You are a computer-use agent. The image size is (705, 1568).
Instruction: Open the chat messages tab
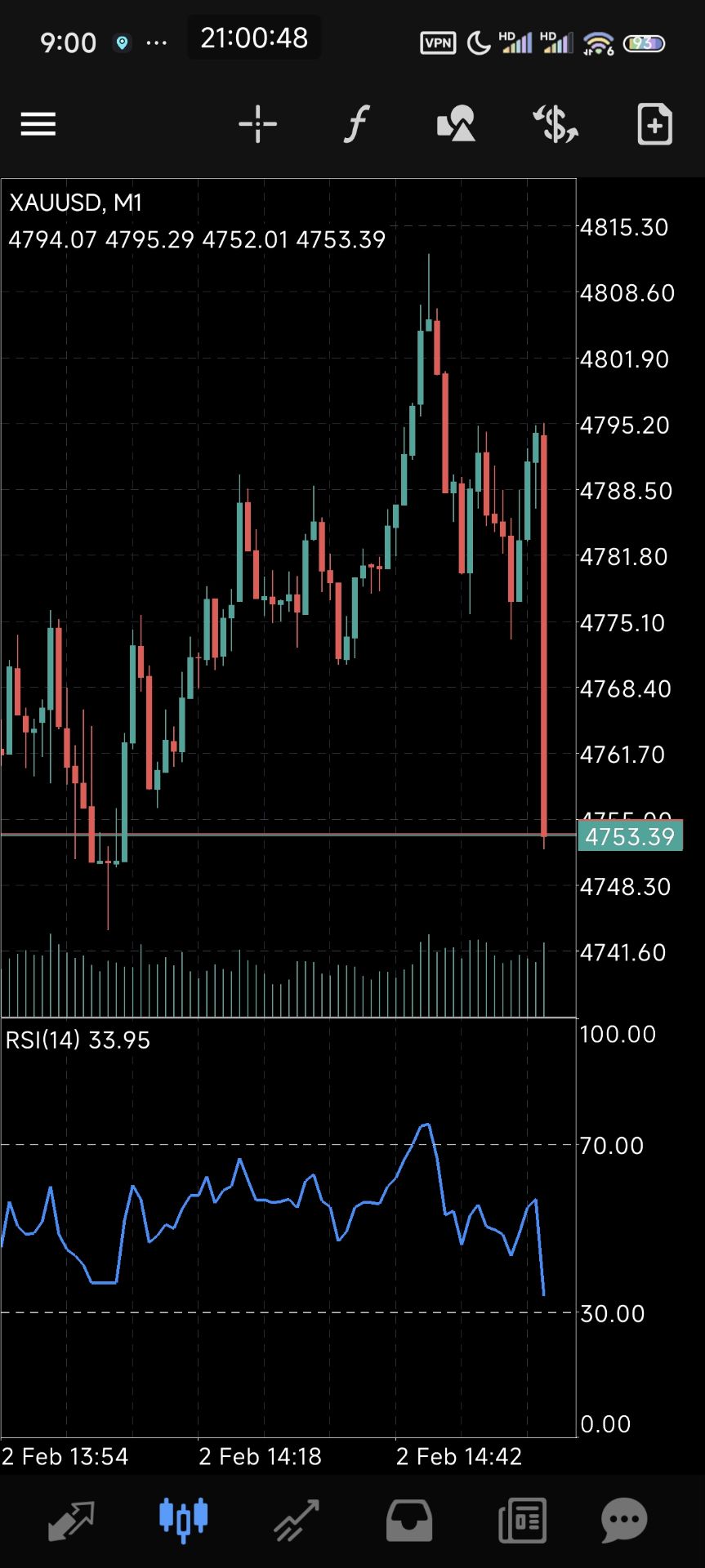pos(624,1521)
